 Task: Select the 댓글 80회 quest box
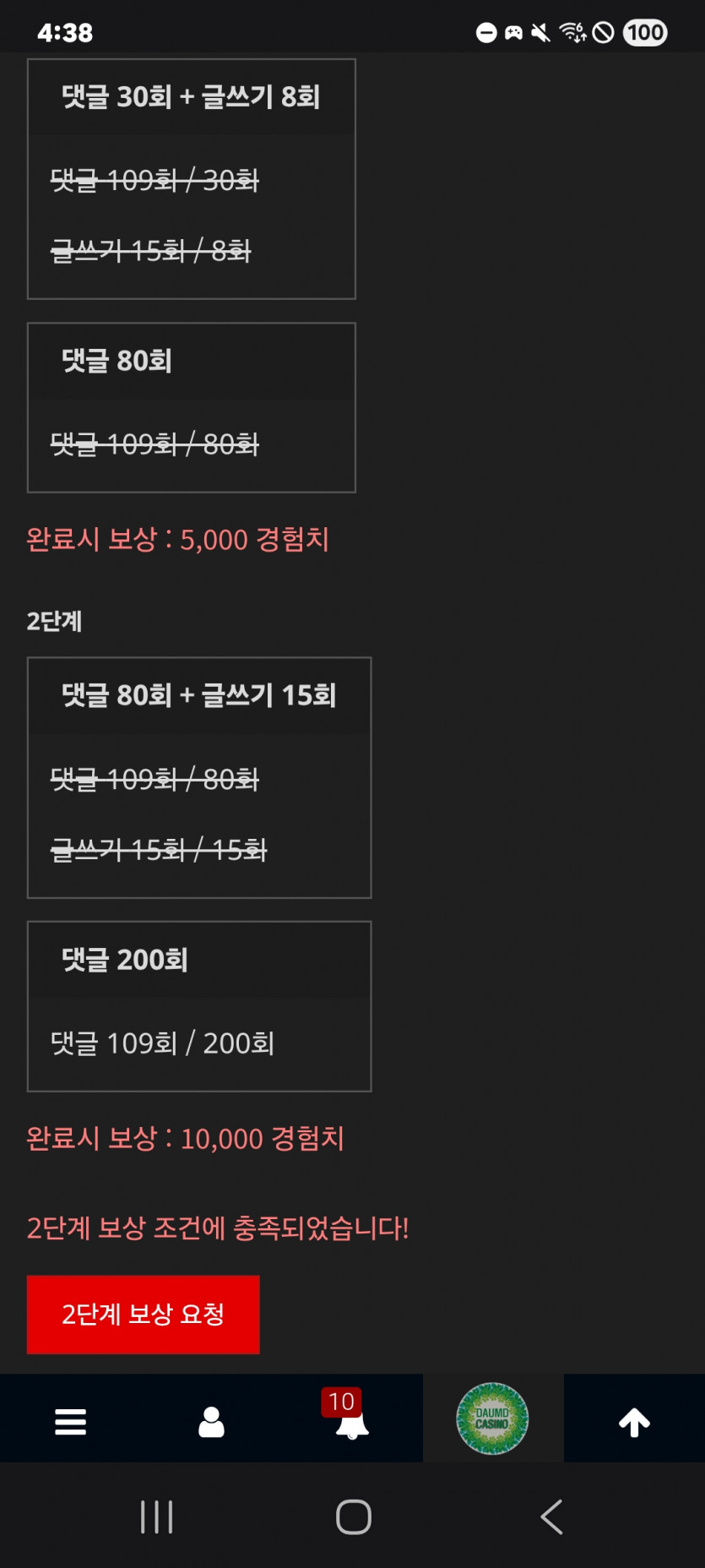(x=192, y=406)
